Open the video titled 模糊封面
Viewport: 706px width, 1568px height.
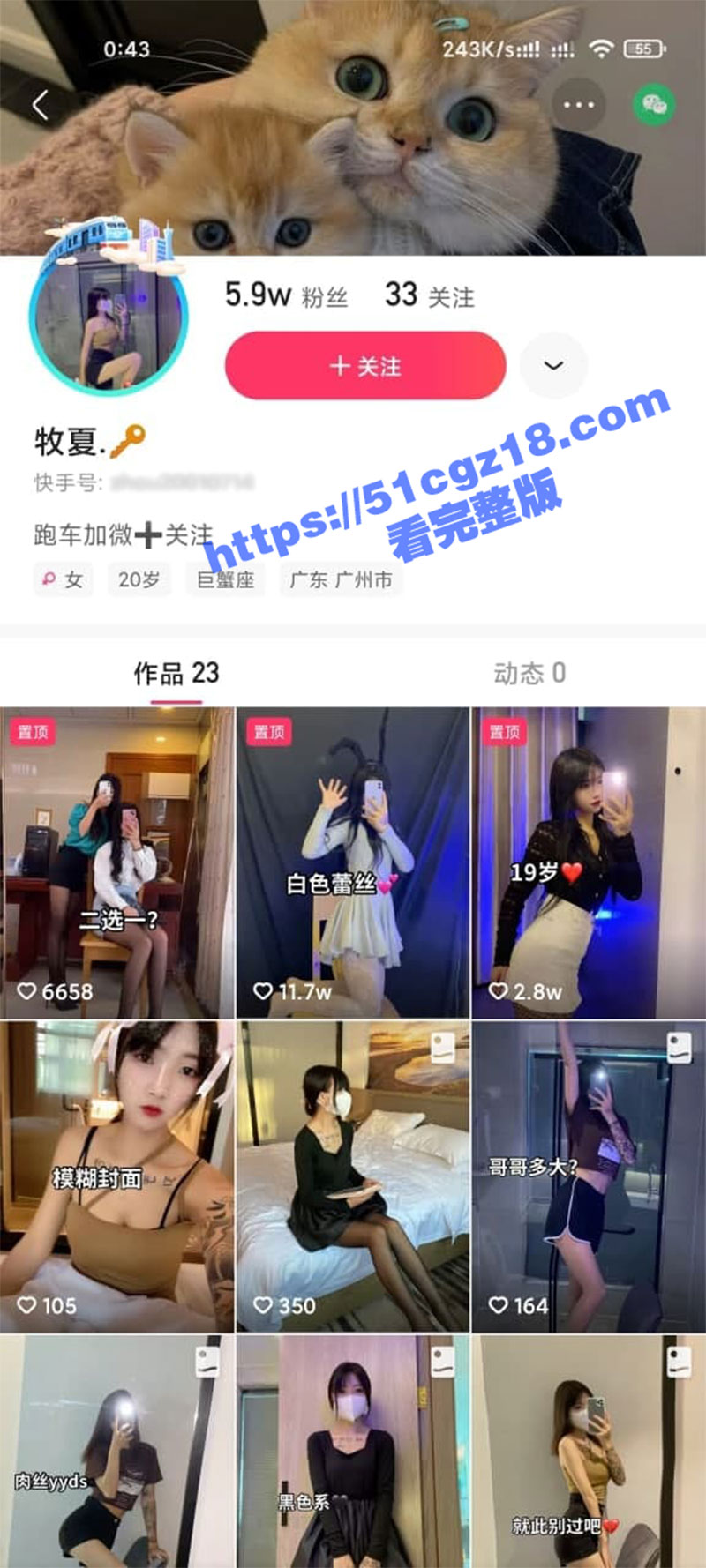tap(117, 1176)
